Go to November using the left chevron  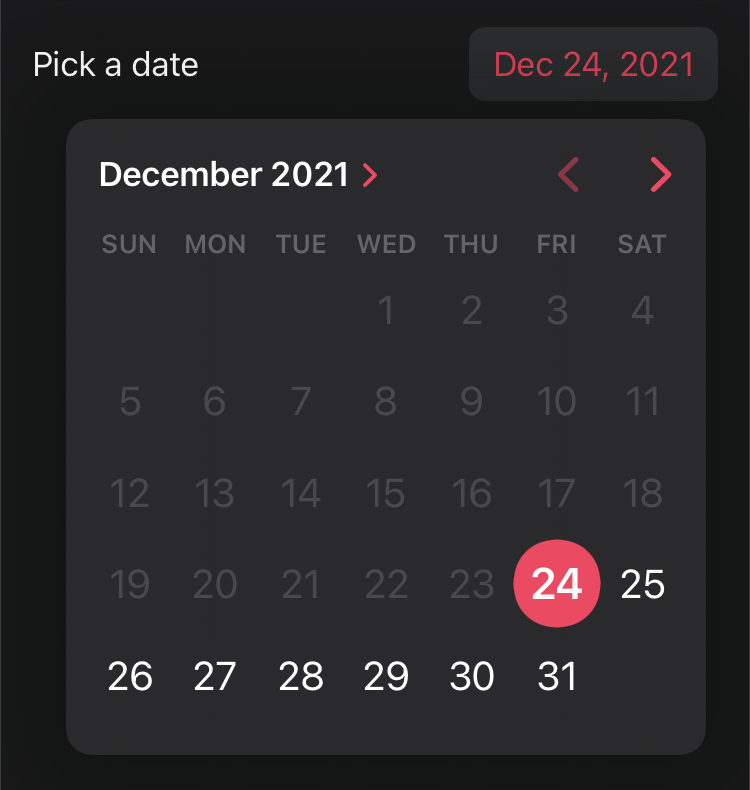(x=568, y=175)
